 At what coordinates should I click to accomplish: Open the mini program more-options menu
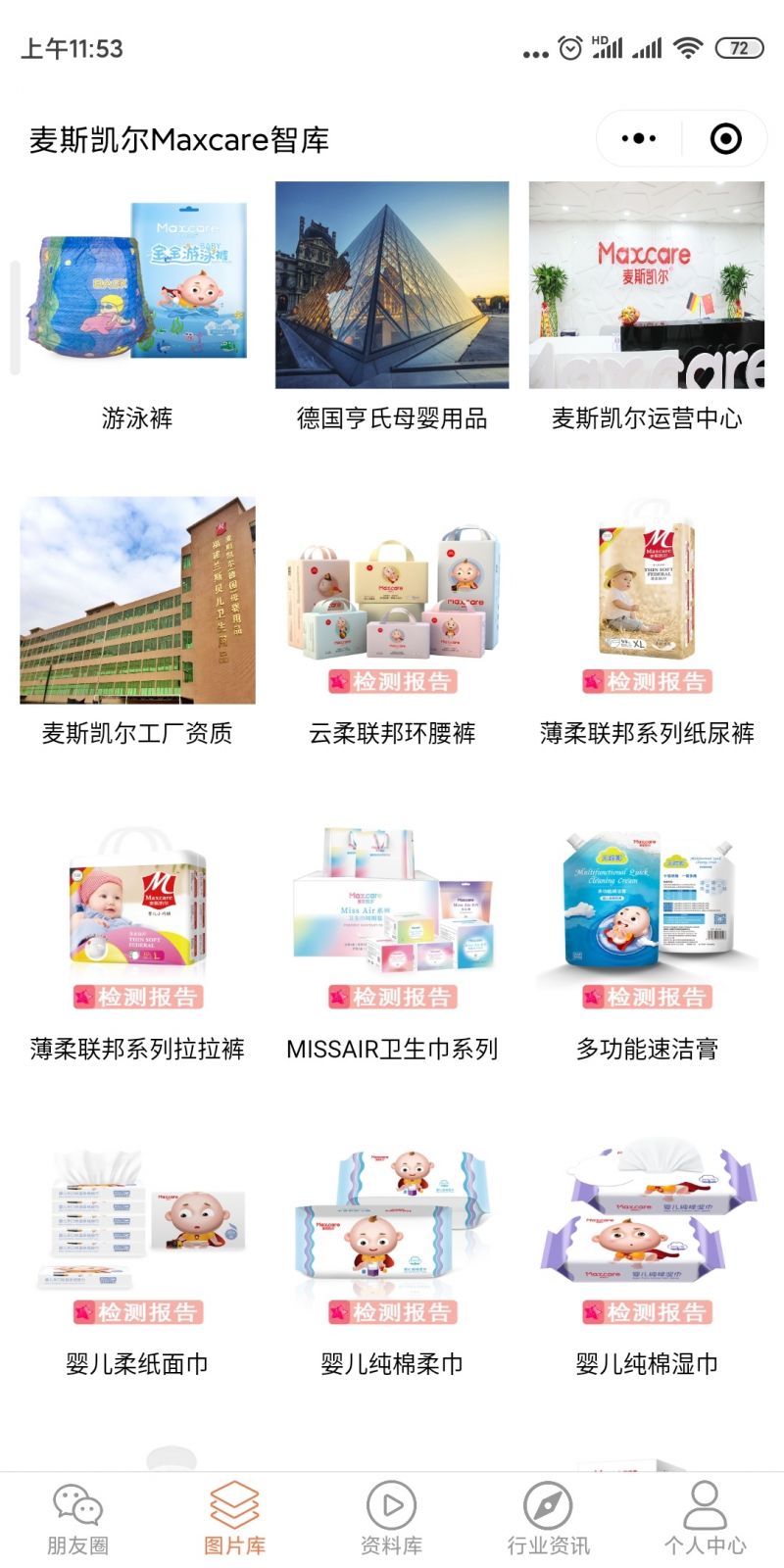pyautogui.click(x=639, y=139)
